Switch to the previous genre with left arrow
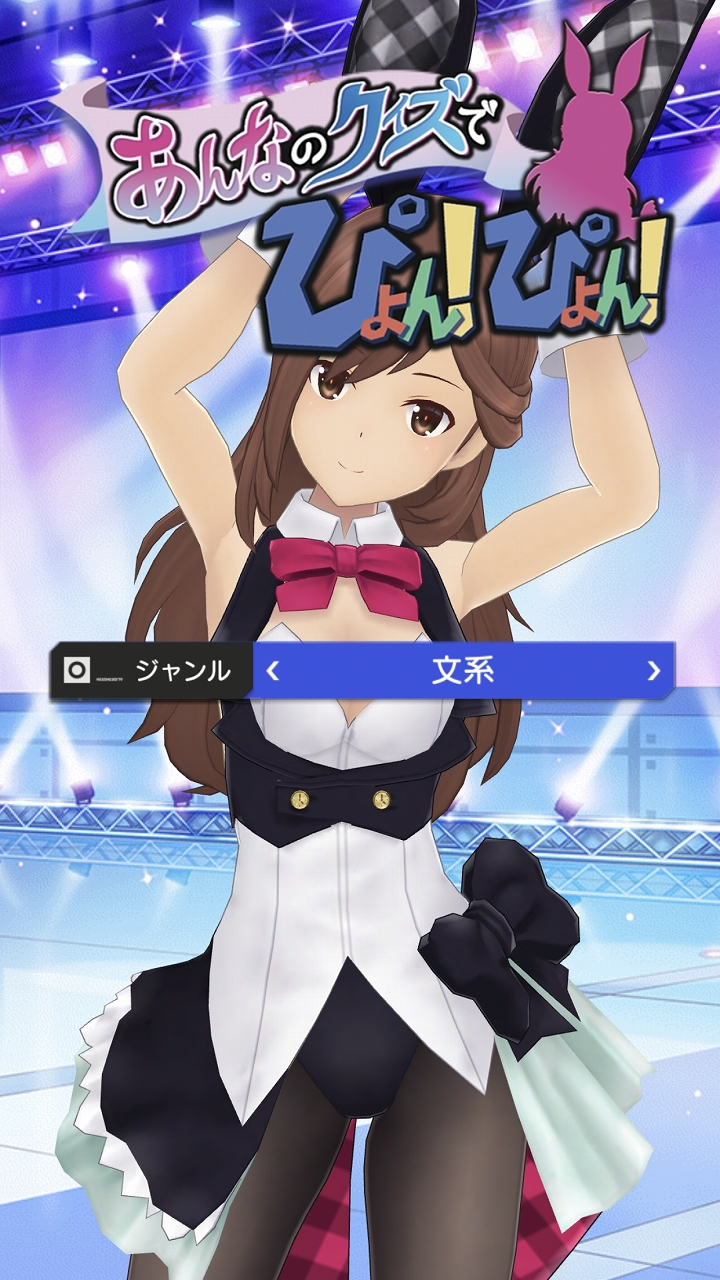 [273, 670]
